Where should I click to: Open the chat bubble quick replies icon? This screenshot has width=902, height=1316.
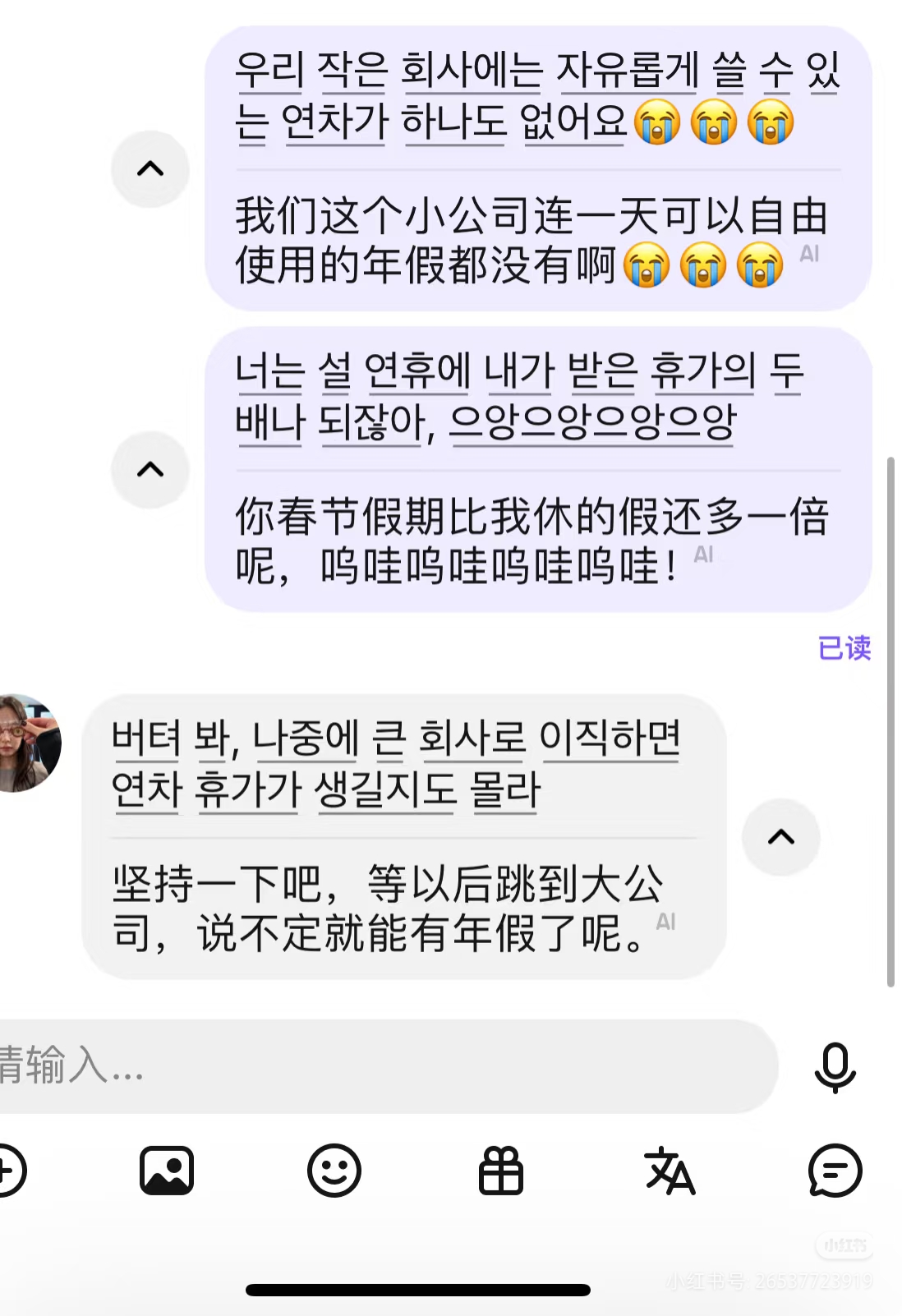click(835, 1171)
